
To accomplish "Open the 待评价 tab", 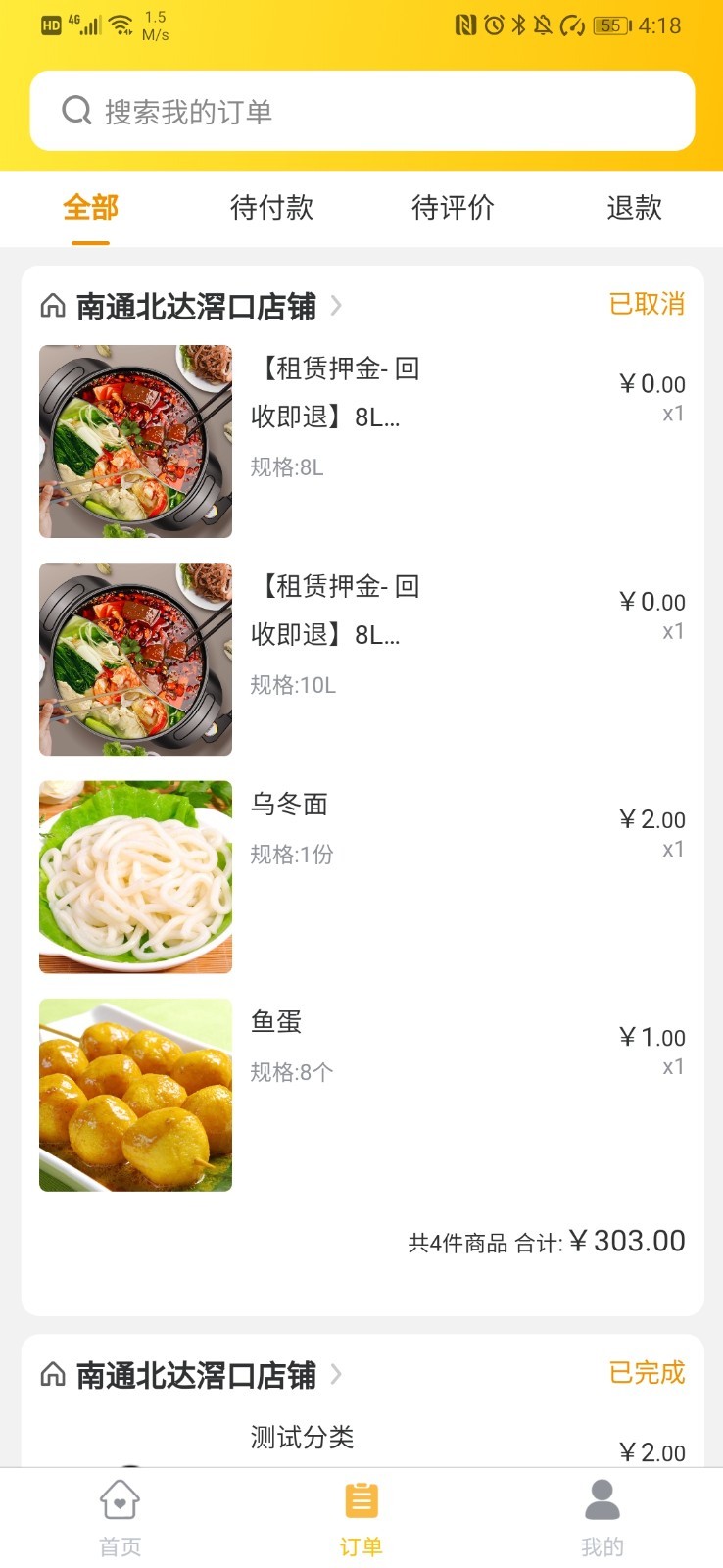I will [x=454, y=208].
